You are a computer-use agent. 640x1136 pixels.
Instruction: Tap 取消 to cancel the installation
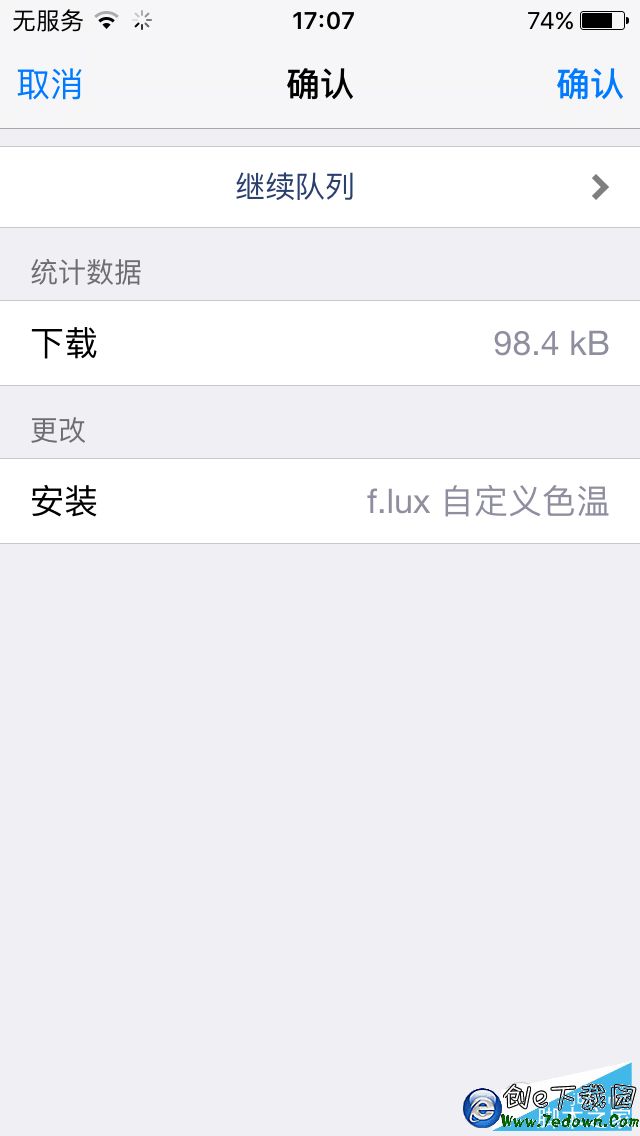pyautogui.click(x=50, y=85)
